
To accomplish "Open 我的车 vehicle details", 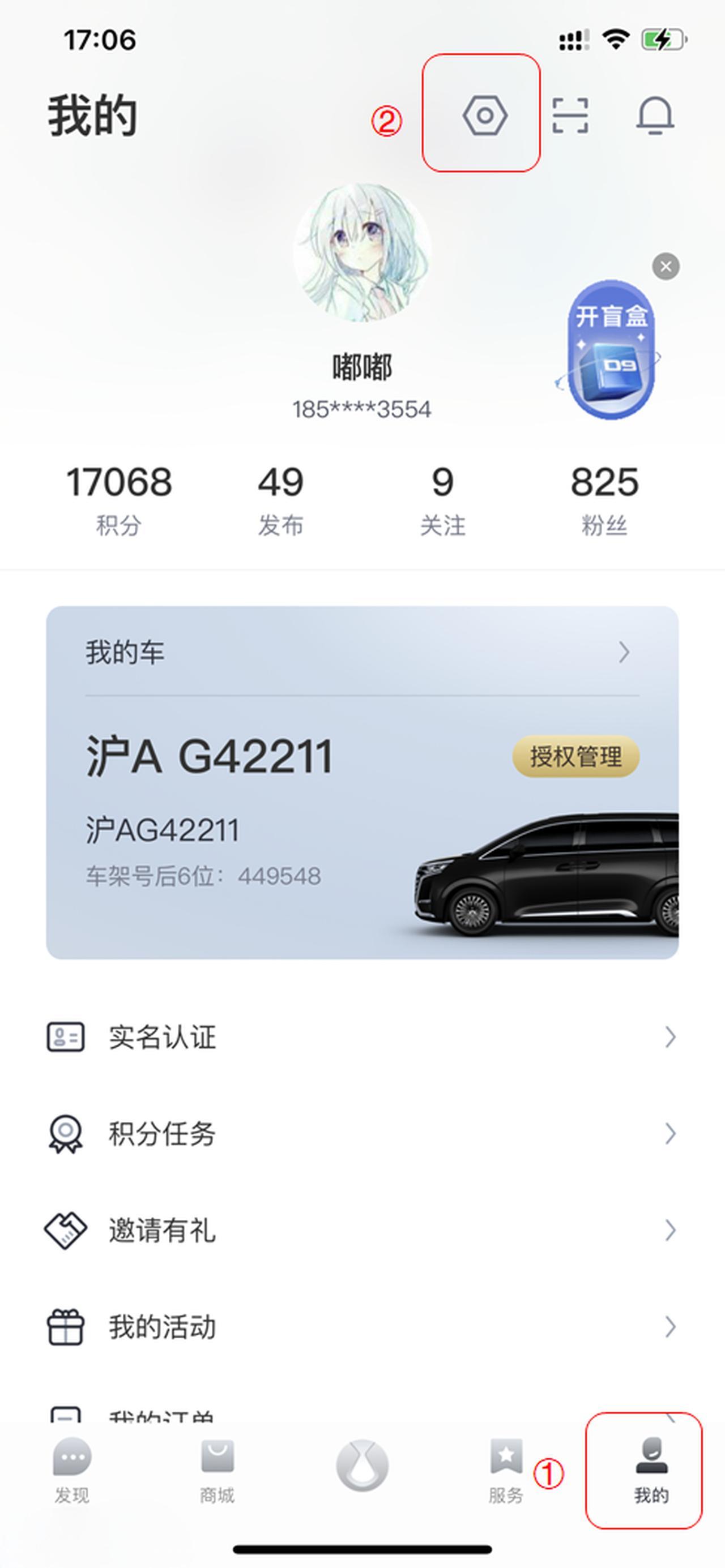I will (362, 653).
